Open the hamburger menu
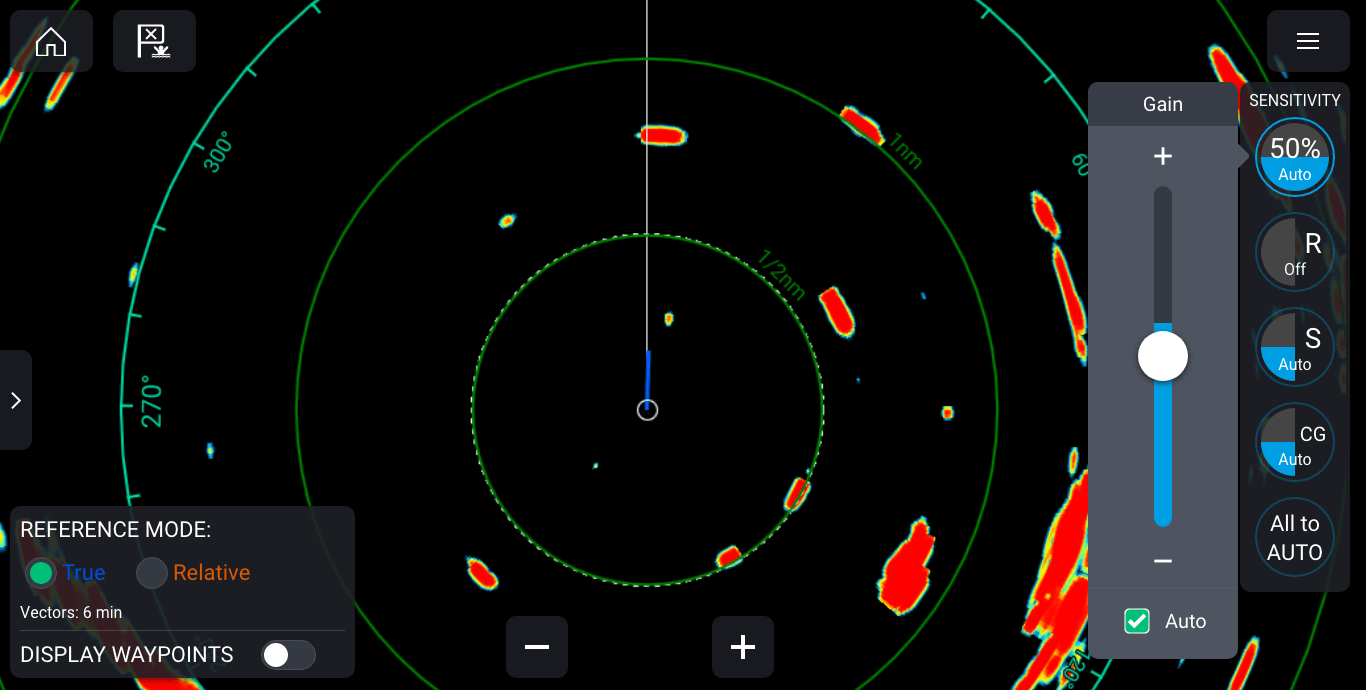Viewport: 1366px width, 690px height. point(1307,41)
